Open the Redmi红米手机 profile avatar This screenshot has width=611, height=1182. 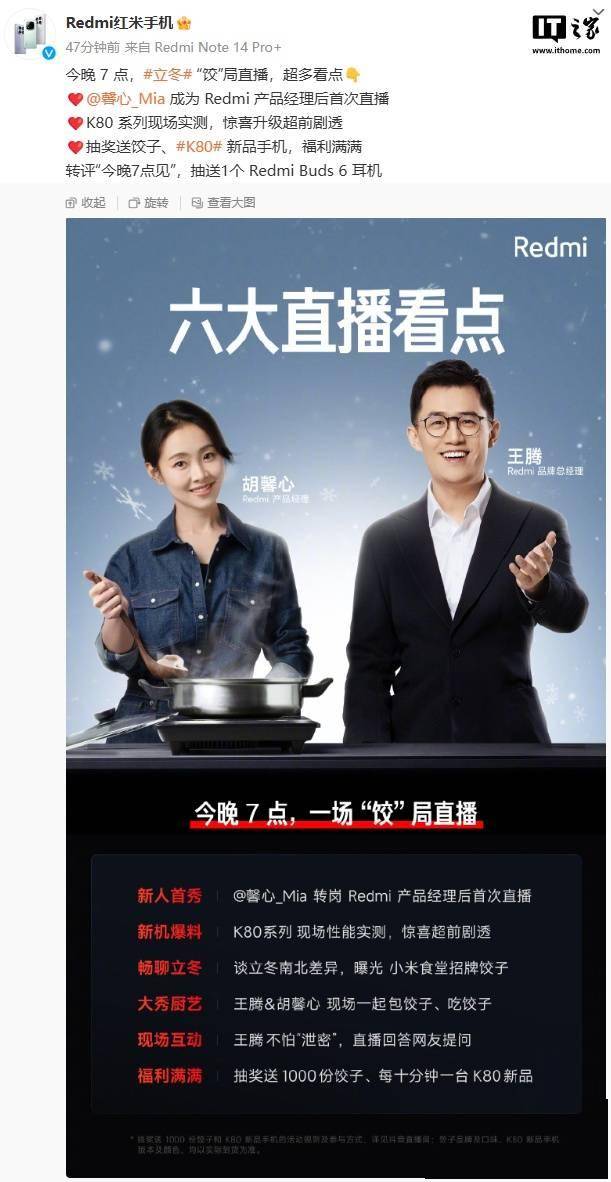pyautogui.click(x=31, y=34)
